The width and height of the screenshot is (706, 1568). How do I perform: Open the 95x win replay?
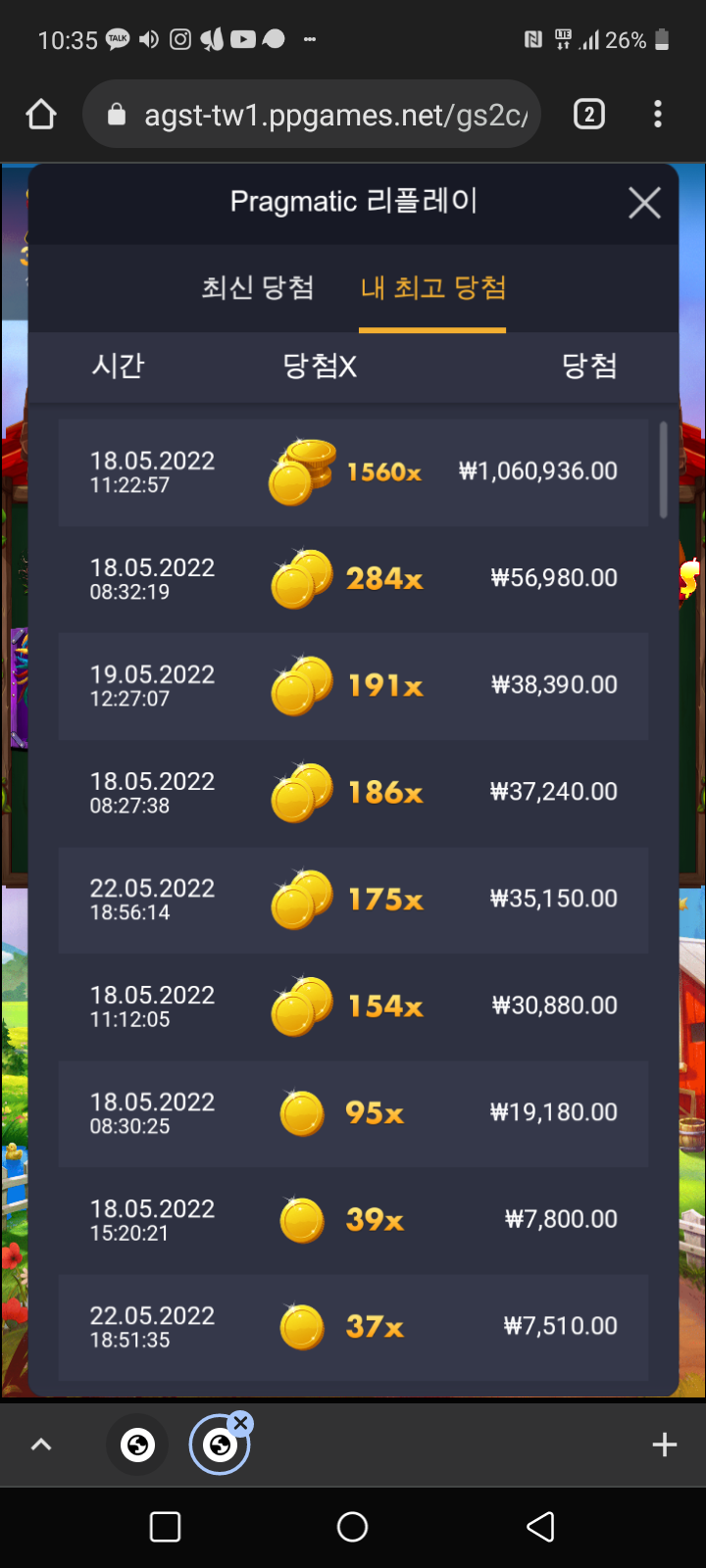coord(353,1113)
